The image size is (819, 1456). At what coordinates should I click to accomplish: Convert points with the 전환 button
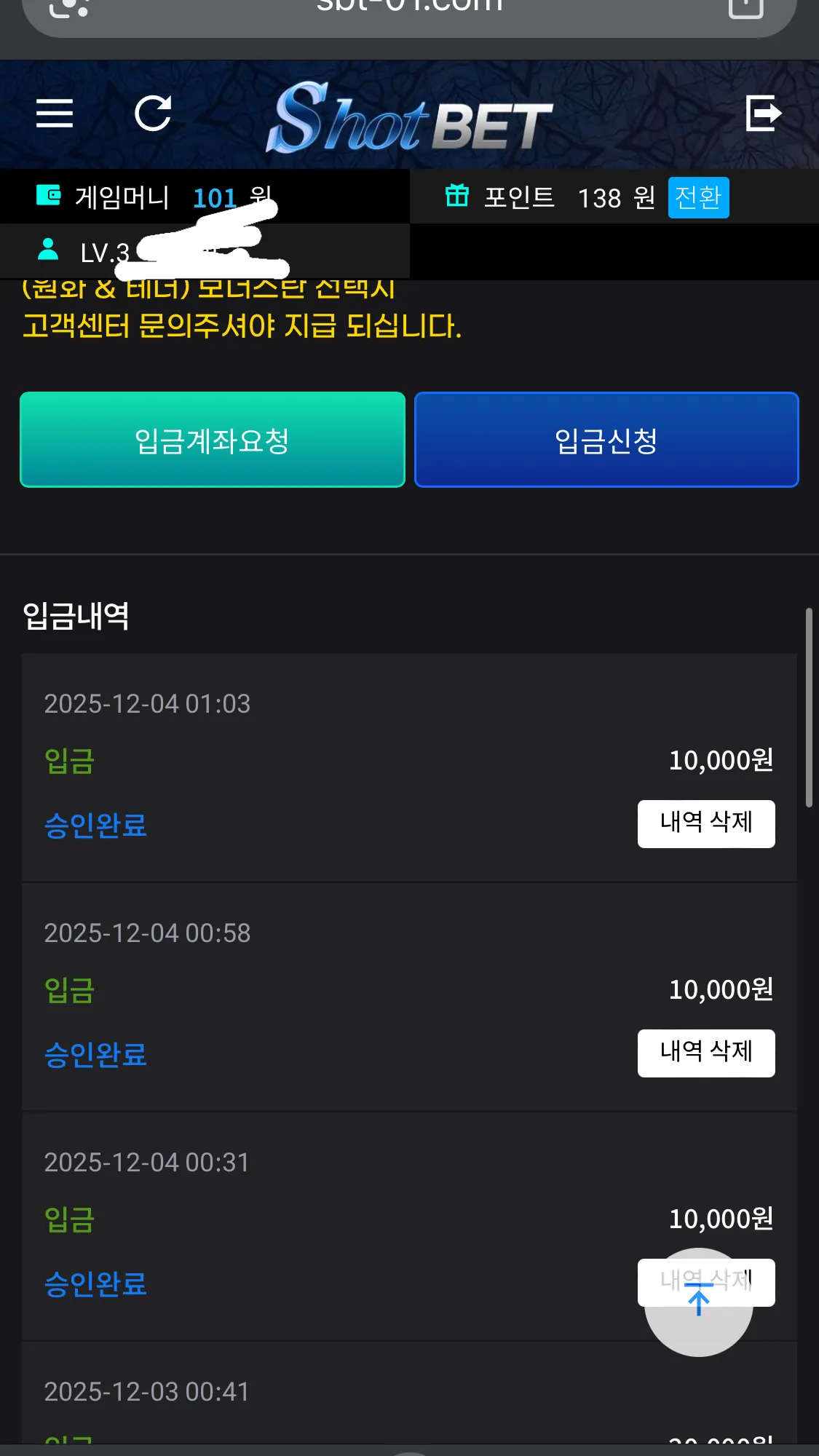698,197
